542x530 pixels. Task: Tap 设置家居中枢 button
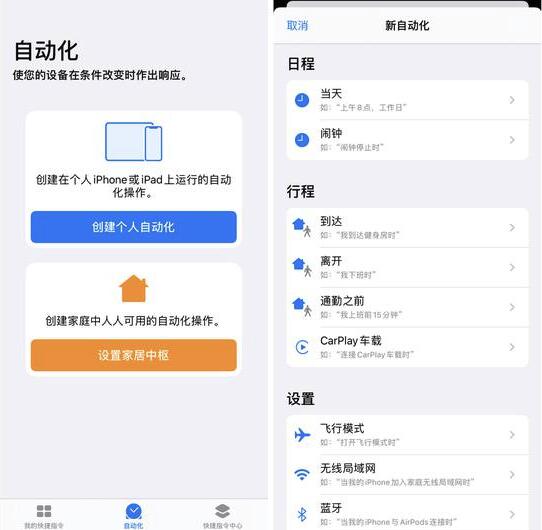point(133,355)
